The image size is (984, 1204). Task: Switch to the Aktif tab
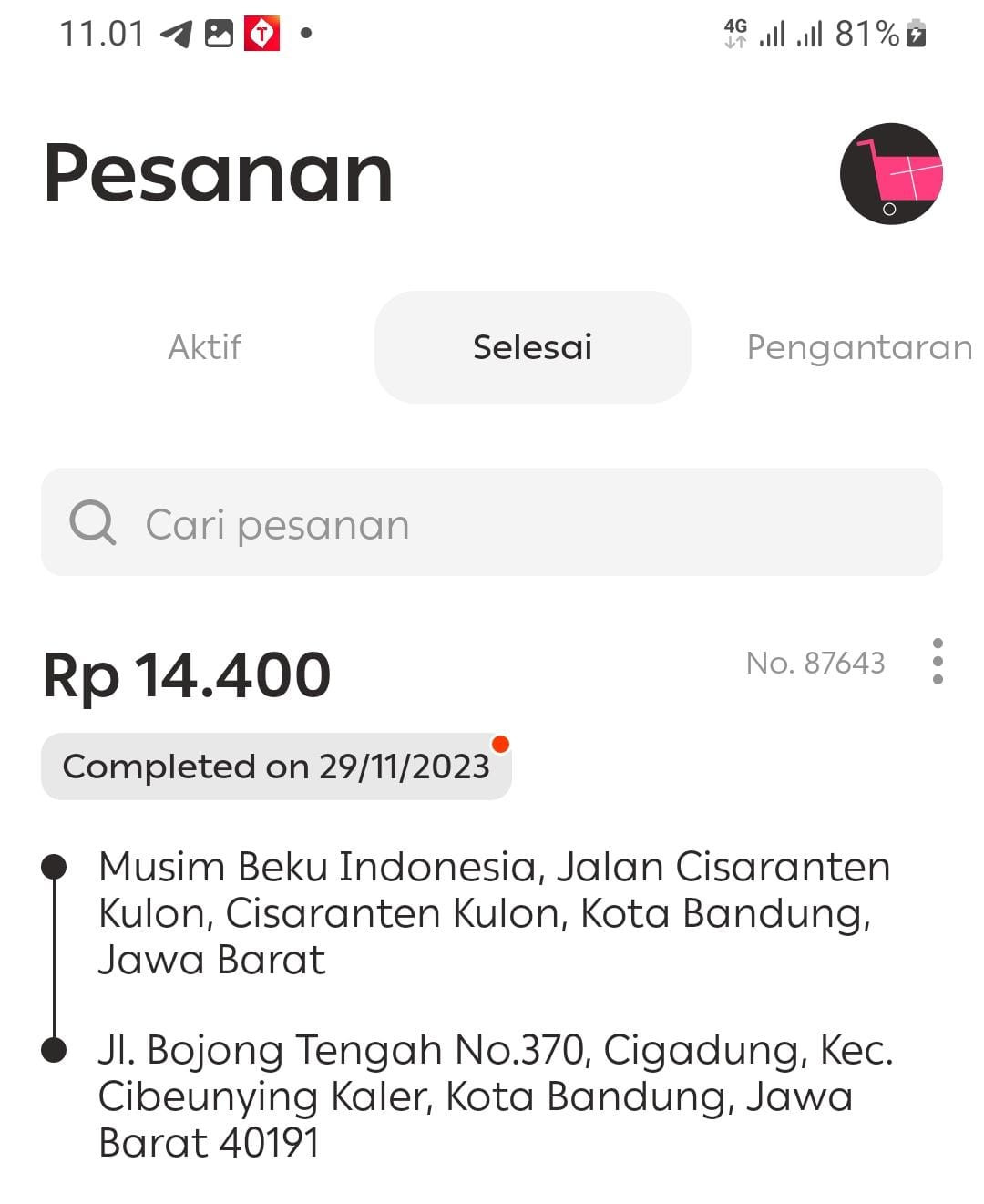click(205, 347)
